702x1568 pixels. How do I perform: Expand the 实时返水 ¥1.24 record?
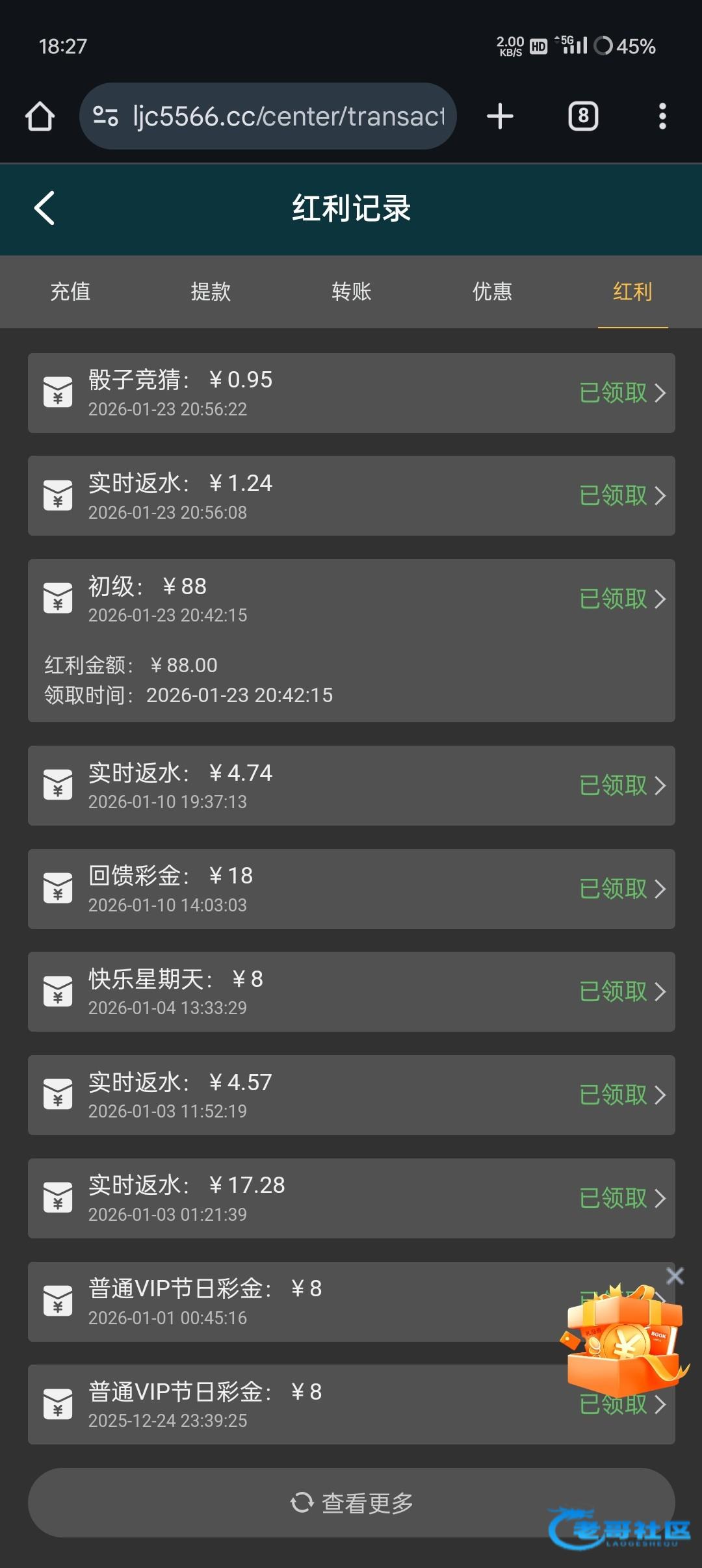(351, 496)
